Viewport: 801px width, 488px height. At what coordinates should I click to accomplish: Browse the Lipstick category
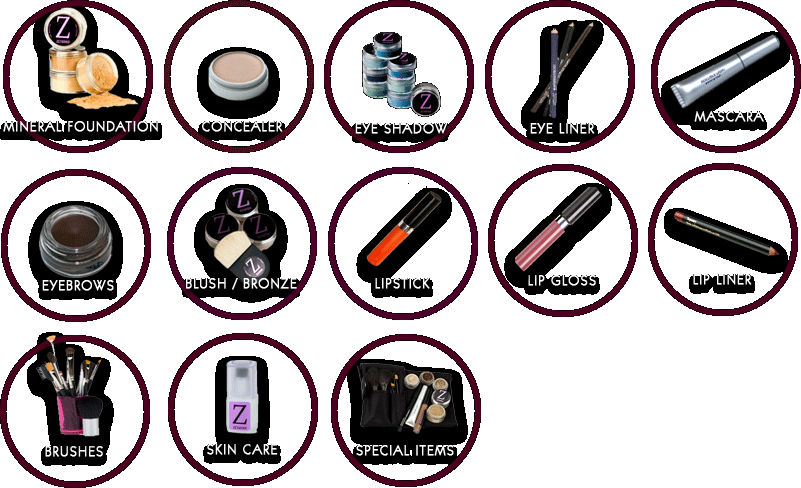click(402, 243)
